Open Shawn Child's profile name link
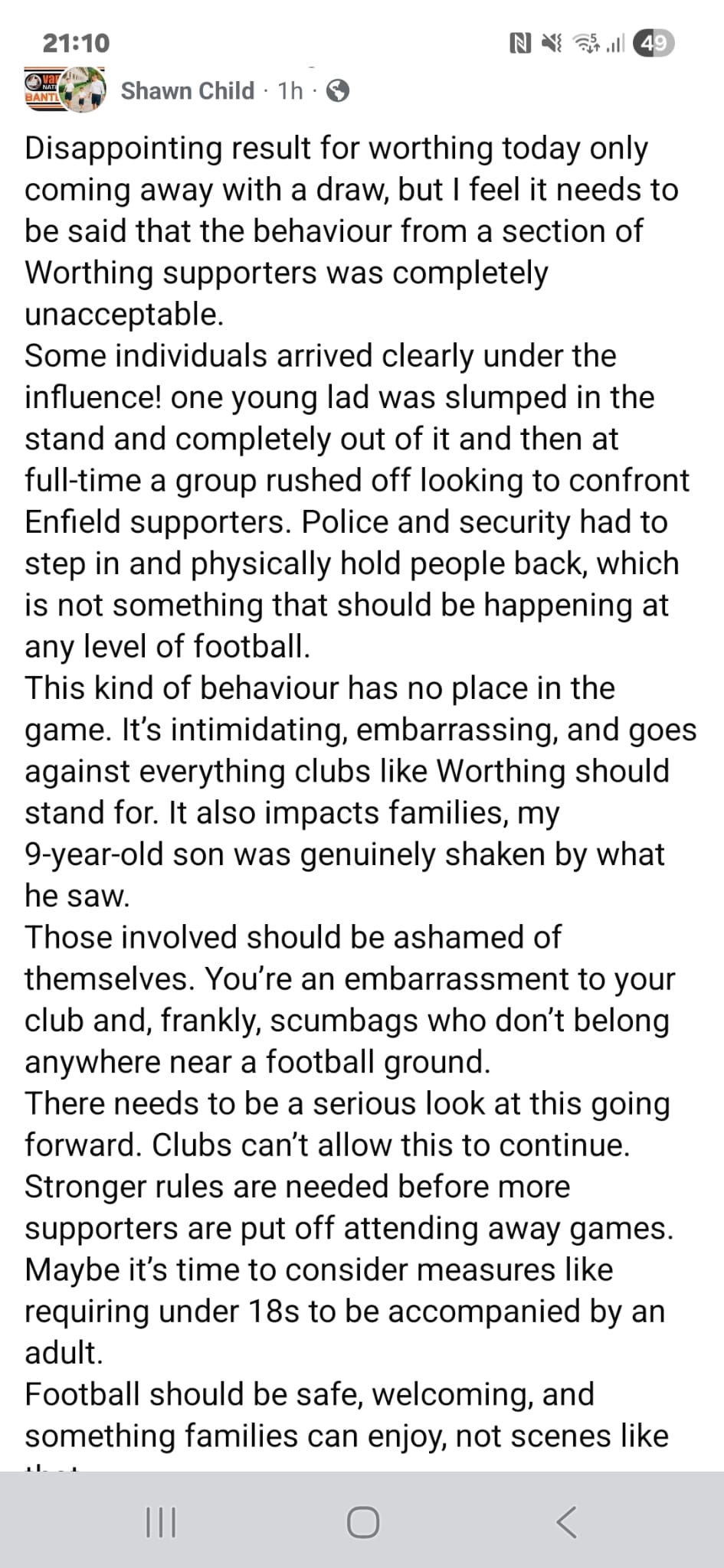The image size is (724, 1568). click(x=187, y=91)
